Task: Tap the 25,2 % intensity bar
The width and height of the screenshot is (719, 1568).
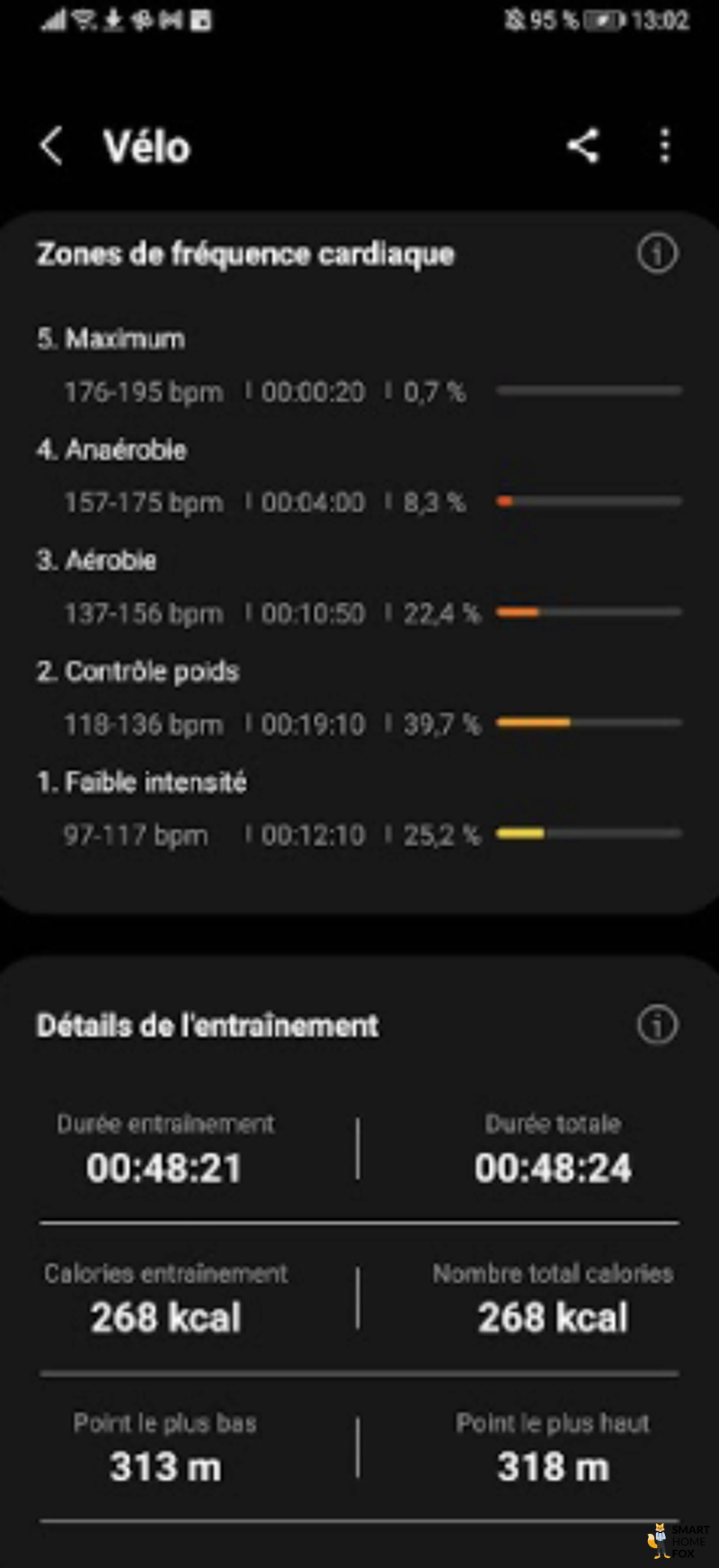Action: point(589,833)
